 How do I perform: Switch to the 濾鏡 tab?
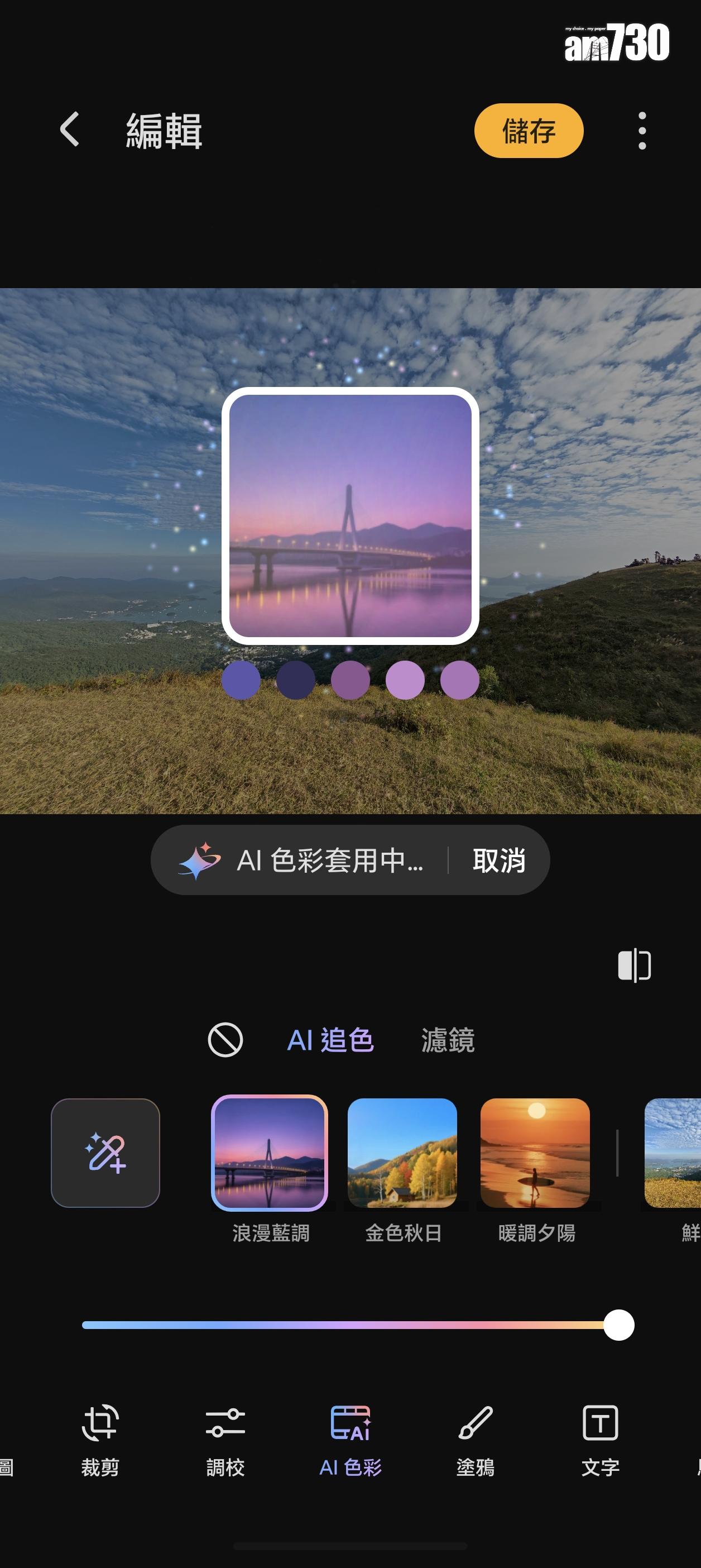click(x=447, y=1040)
